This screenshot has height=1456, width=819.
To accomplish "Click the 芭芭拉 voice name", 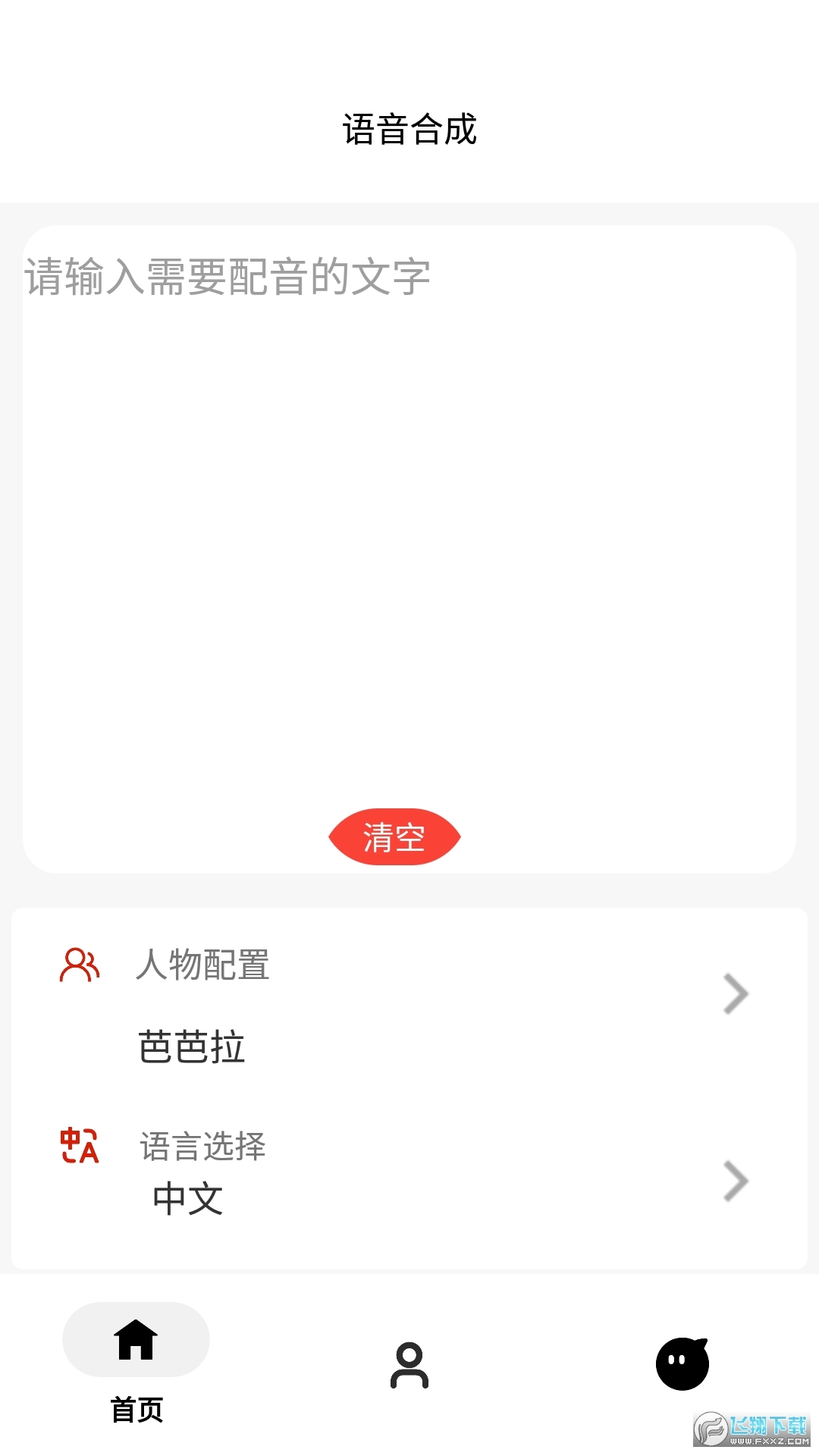I will tap(190, 1048).
